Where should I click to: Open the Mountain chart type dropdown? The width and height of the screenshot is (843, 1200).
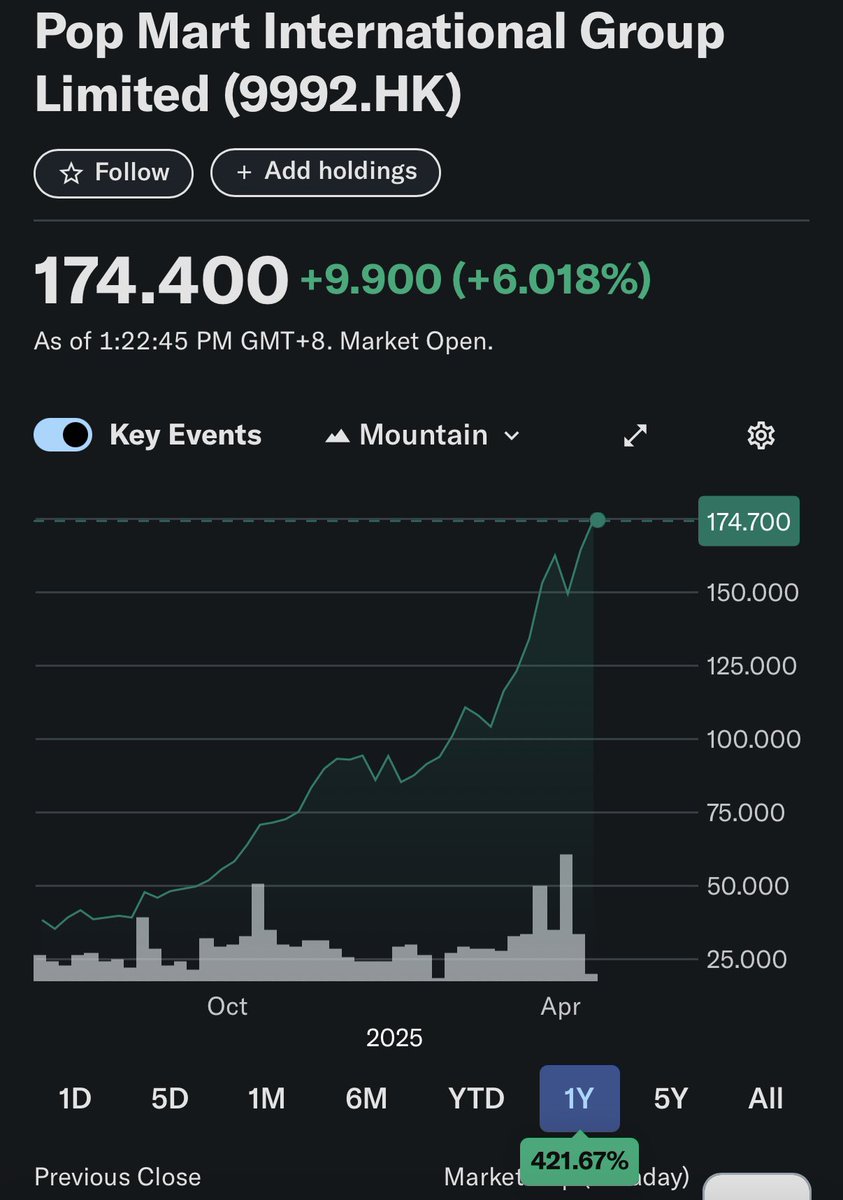pyautogui.click(x=423, y=435)
